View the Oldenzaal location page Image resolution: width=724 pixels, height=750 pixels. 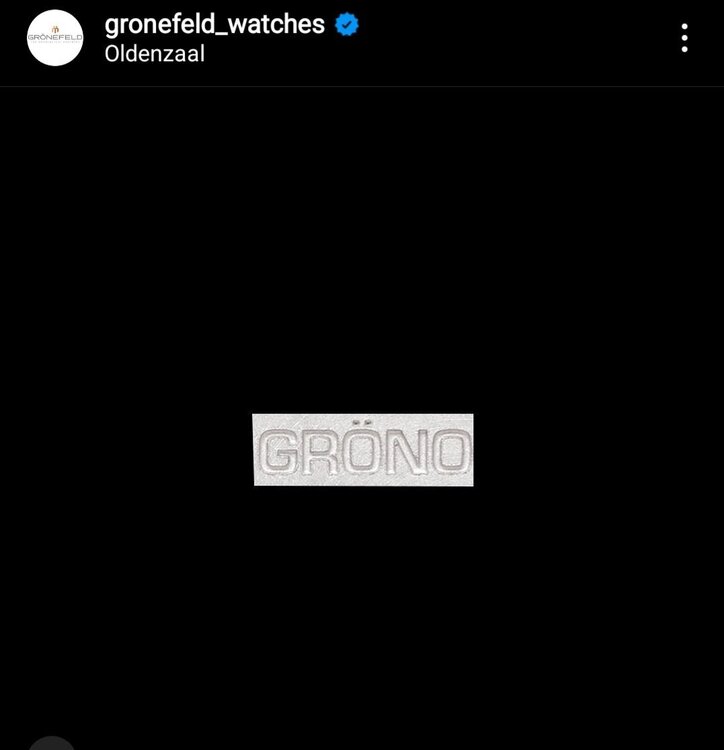(x=154, y=54)
